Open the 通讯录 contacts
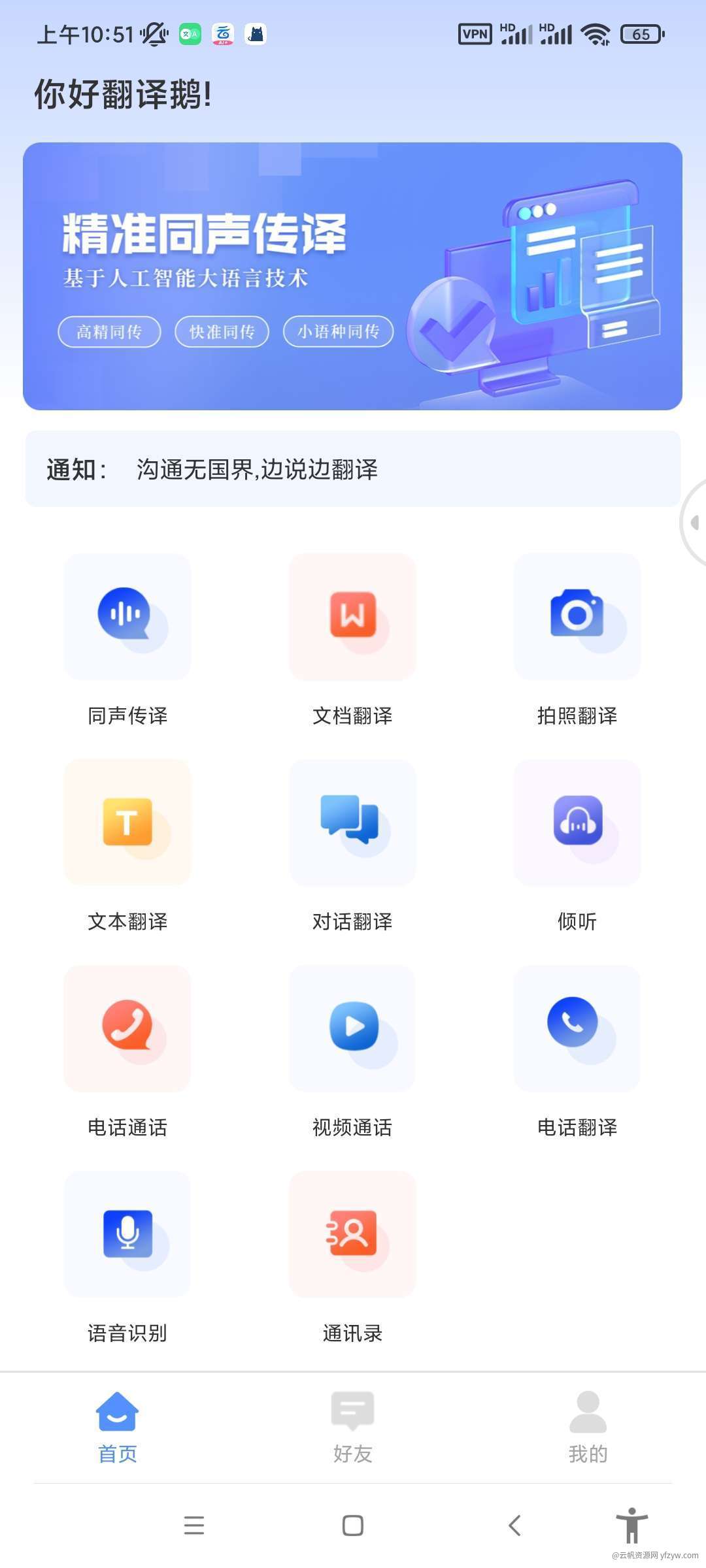706x1568 pixels. [x=352, y=1234]
